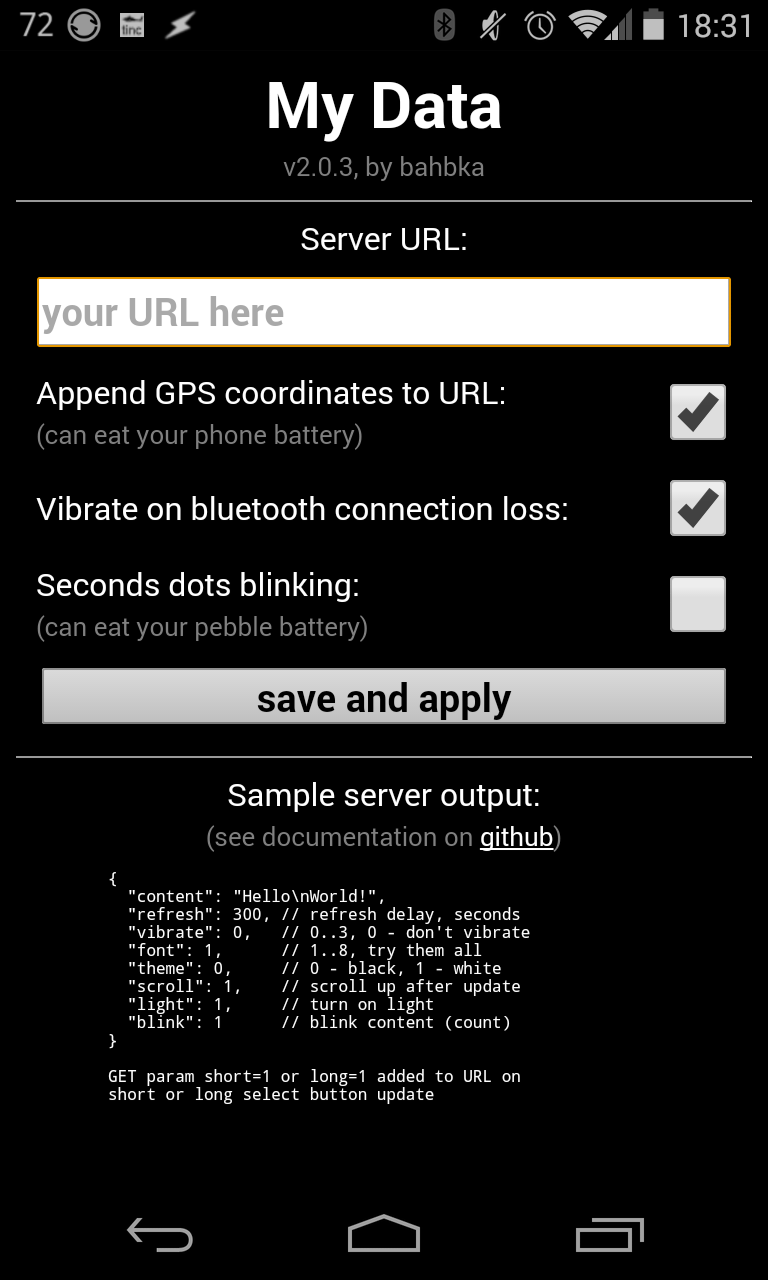The height and width of the screenshot is (1280, 768).
Task: Tap the save and apply button
Action: tap(384, 697)
